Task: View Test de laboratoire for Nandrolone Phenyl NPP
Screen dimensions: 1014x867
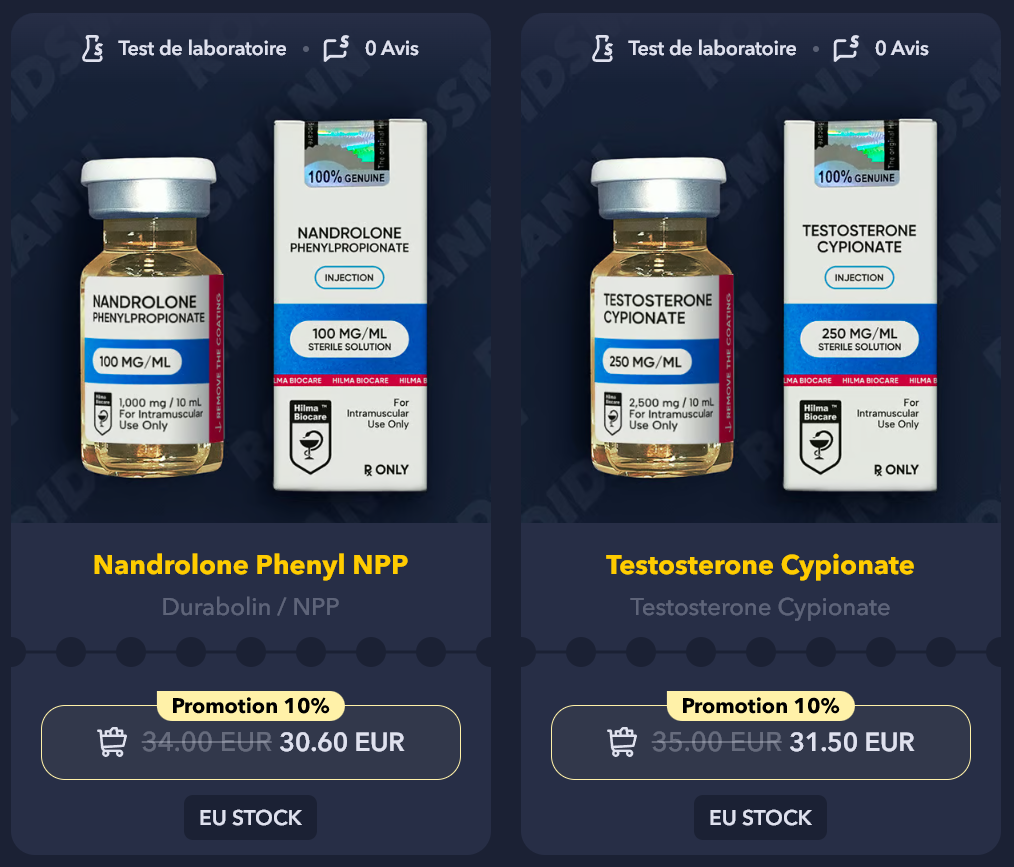Action: click(185, 48)
